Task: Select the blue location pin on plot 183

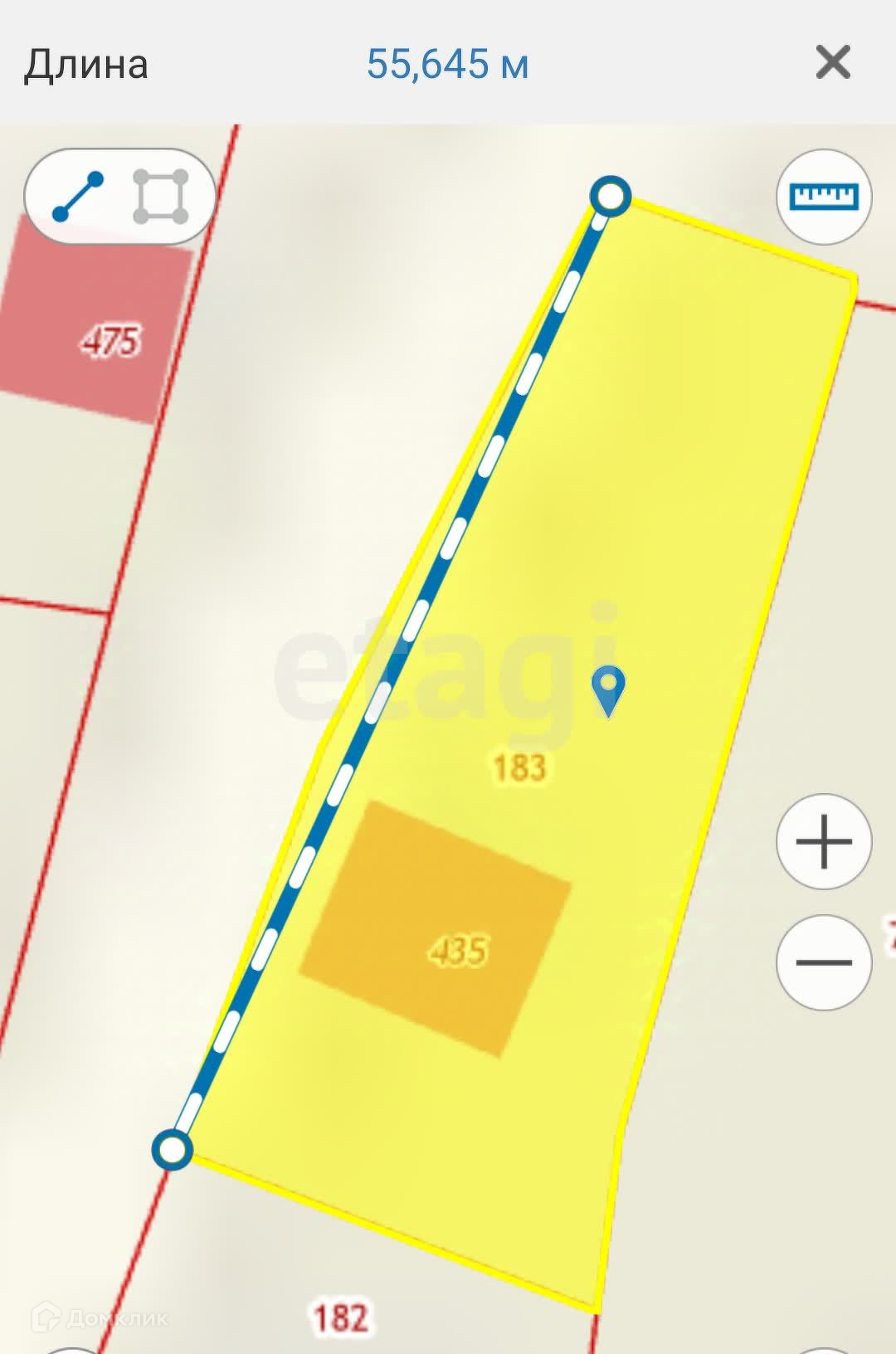Action: tap(609, 691)
